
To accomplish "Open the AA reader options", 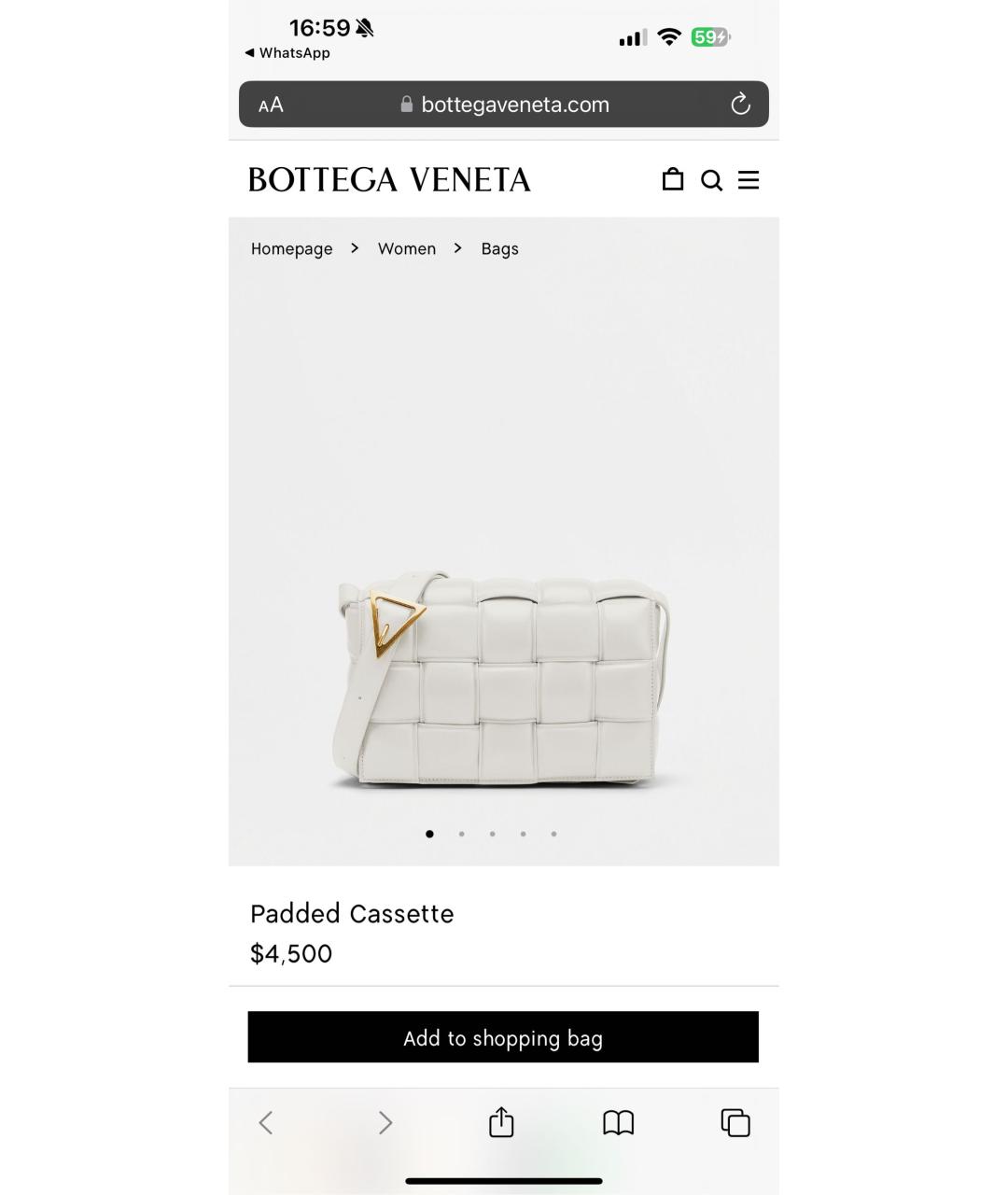I will (271, 105).
